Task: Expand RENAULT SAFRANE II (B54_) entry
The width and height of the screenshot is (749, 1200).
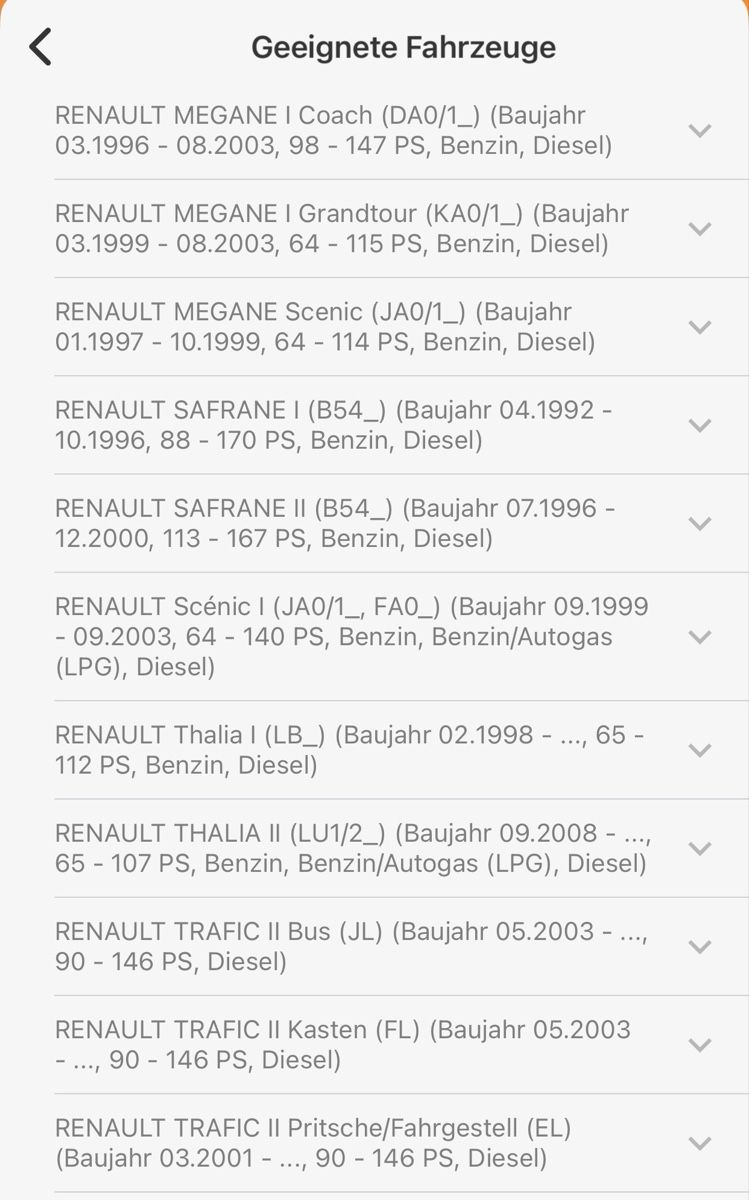Action: [x=700, y=523]
